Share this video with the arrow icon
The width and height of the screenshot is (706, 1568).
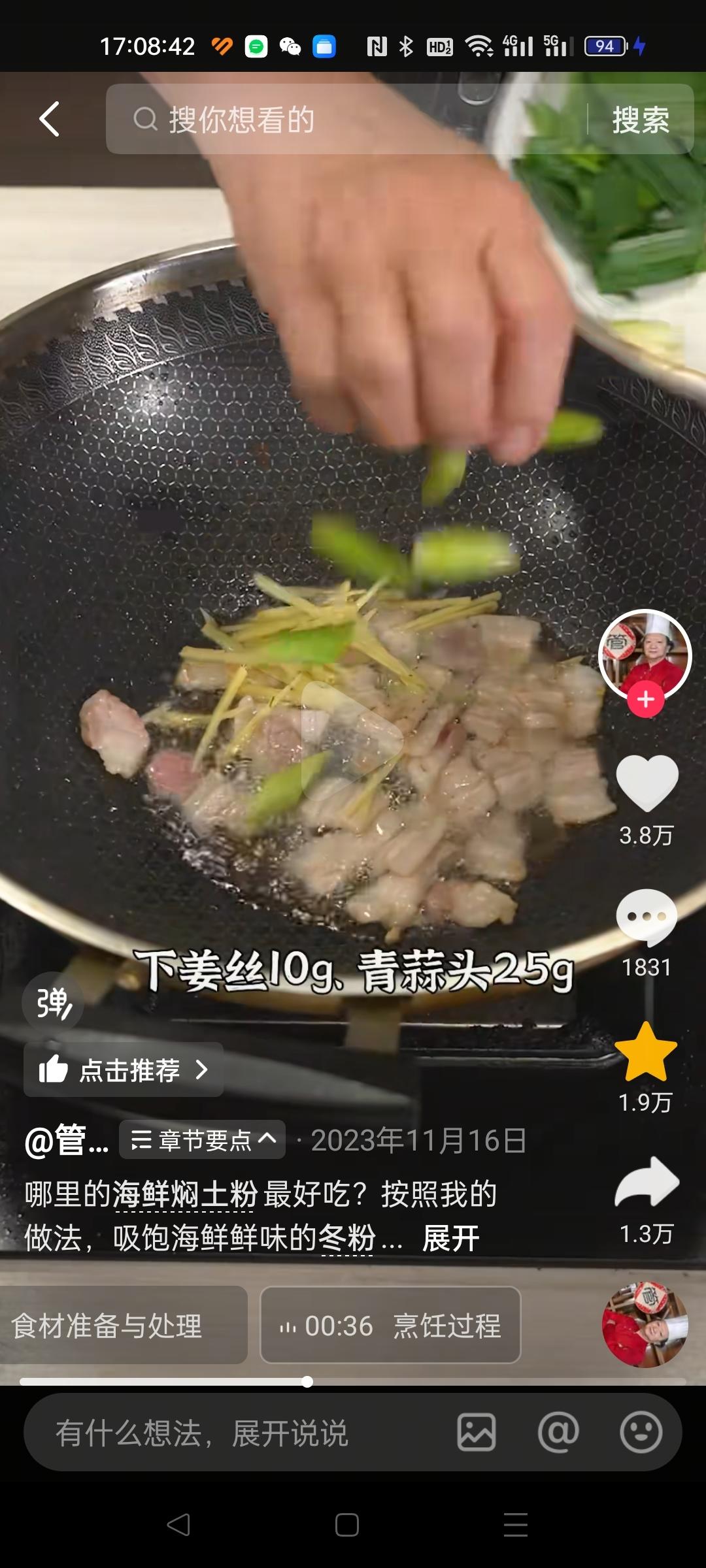pos(647,1183)
